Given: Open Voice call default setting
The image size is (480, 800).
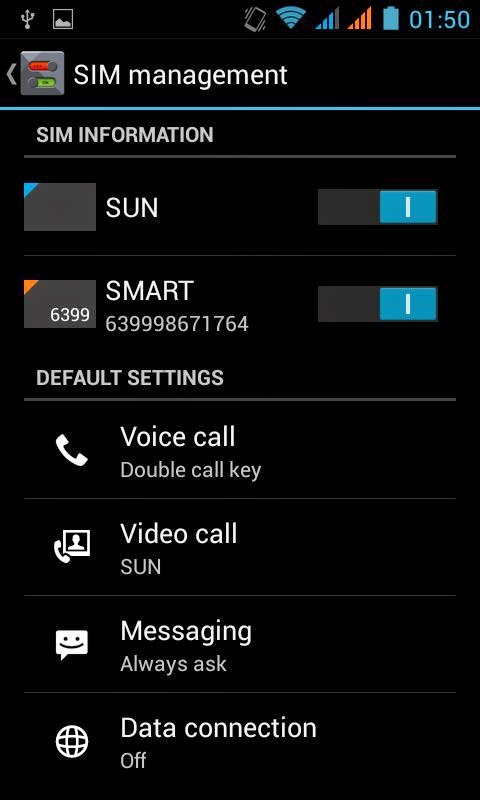Looking at the screenshot, I should (x=240, y=450).
